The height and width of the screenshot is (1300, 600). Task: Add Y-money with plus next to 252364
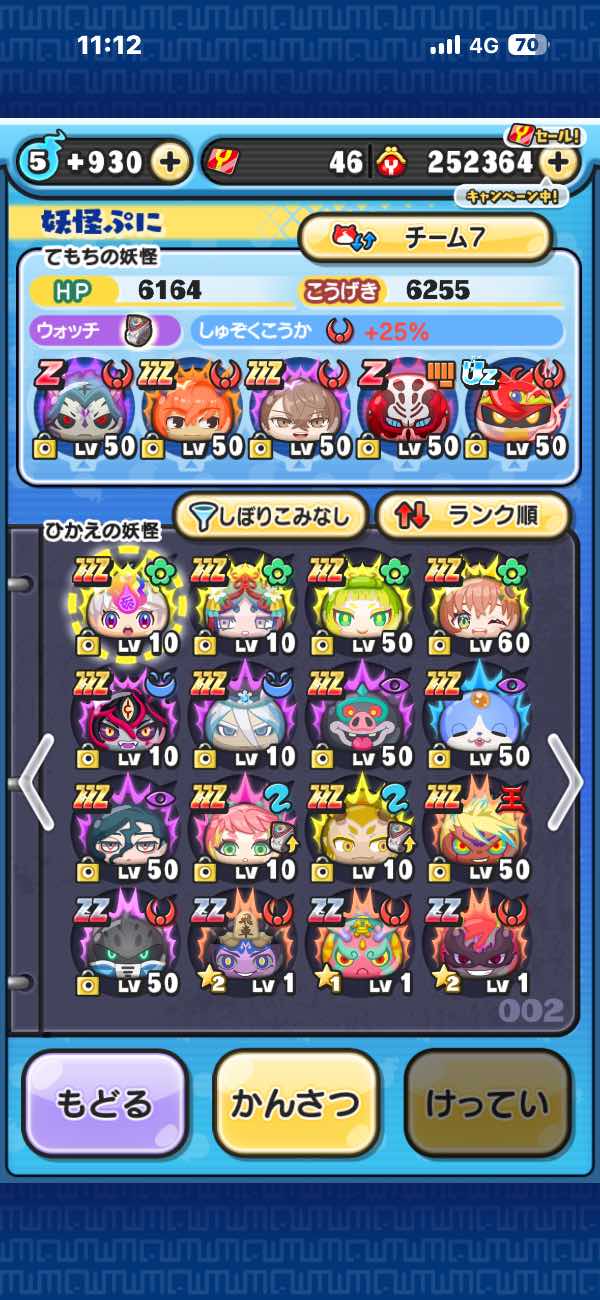560,162
